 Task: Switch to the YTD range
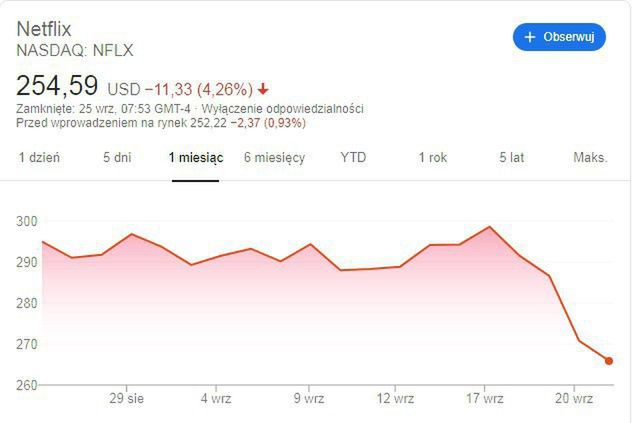[x=353, y=158]
